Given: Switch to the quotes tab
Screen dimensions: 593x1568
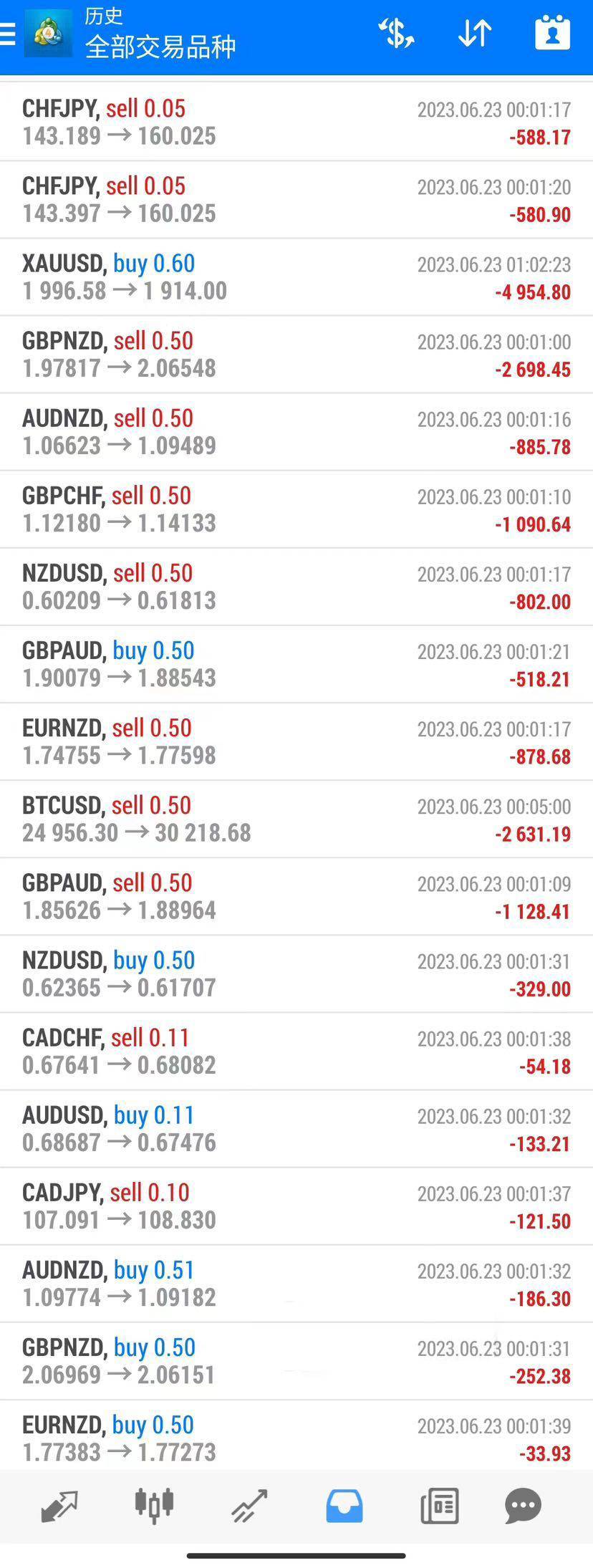Looking at the screenshot, I should tap(59, 1505).
